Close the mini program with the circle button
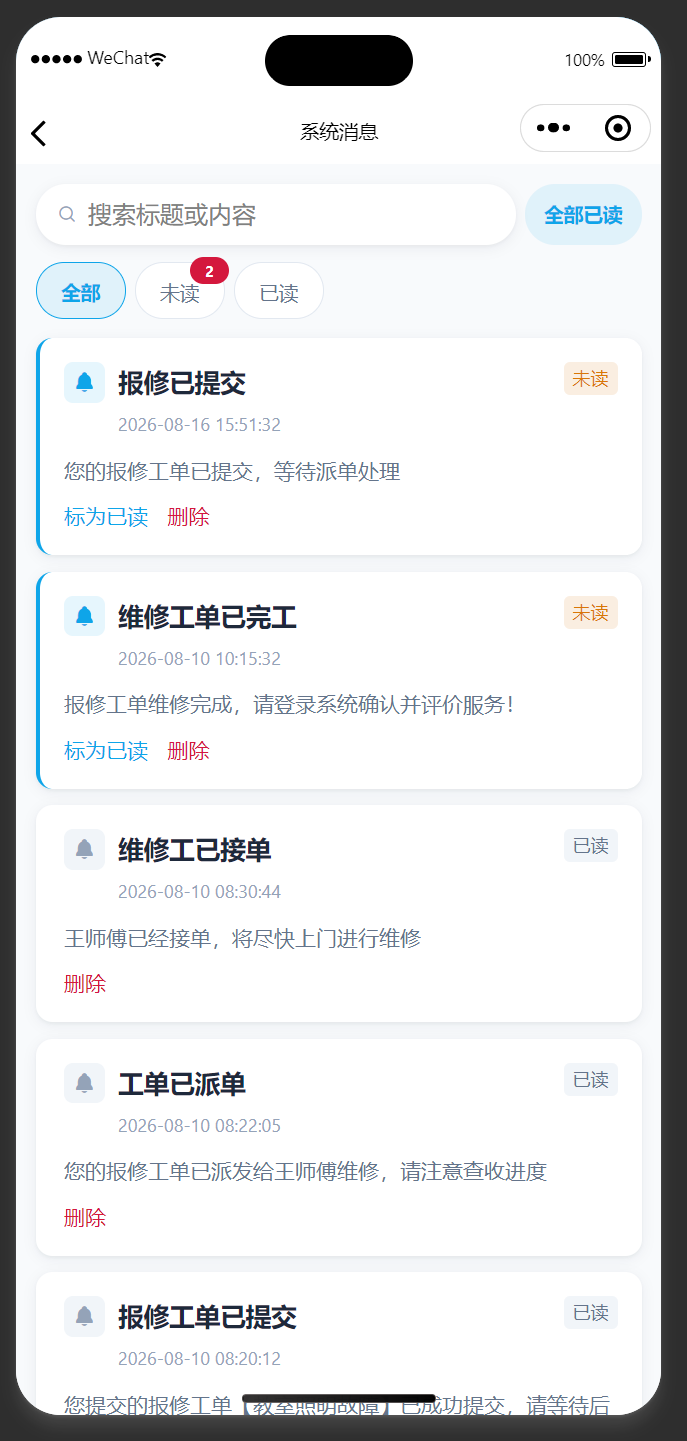 click(618, 128)
